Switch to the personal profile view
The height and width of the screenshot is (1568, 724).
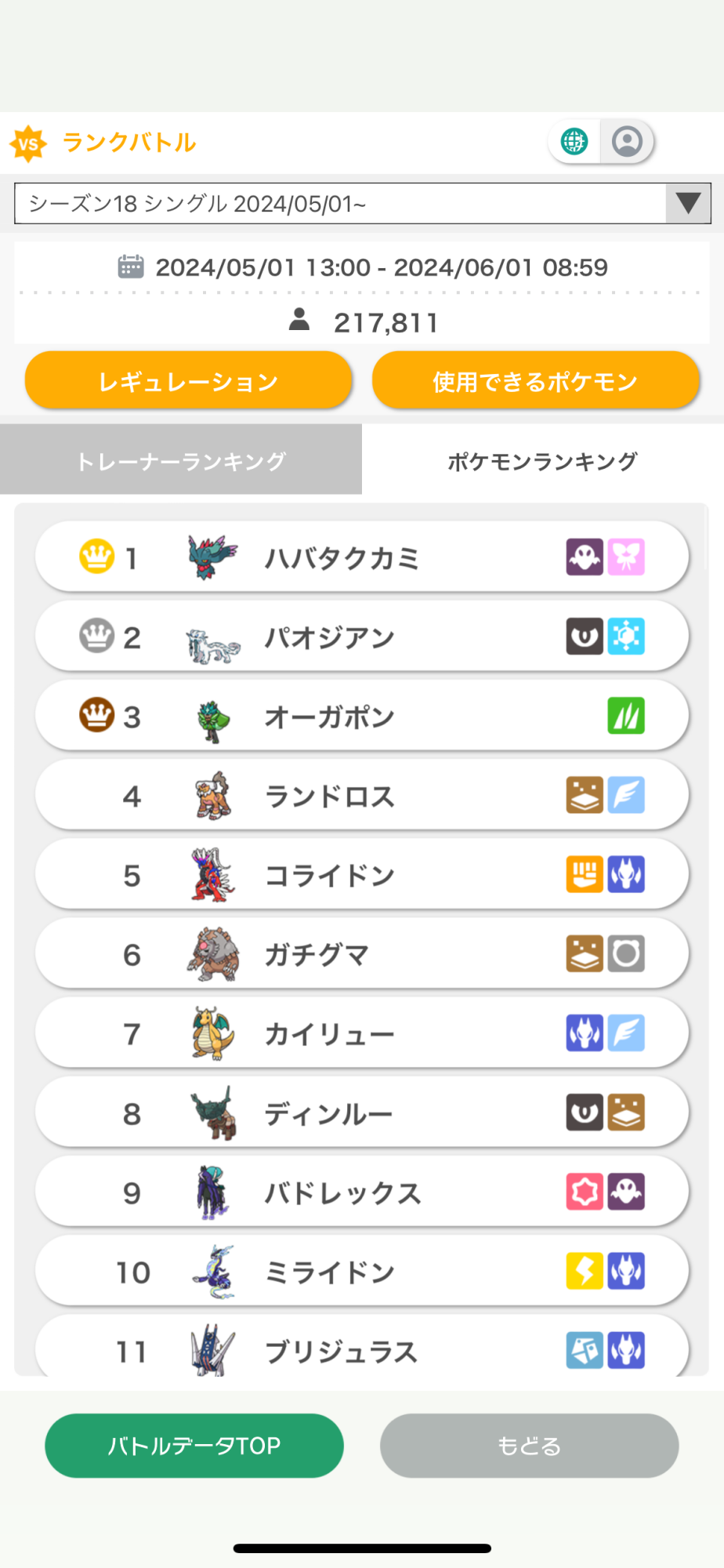(627, 142)
